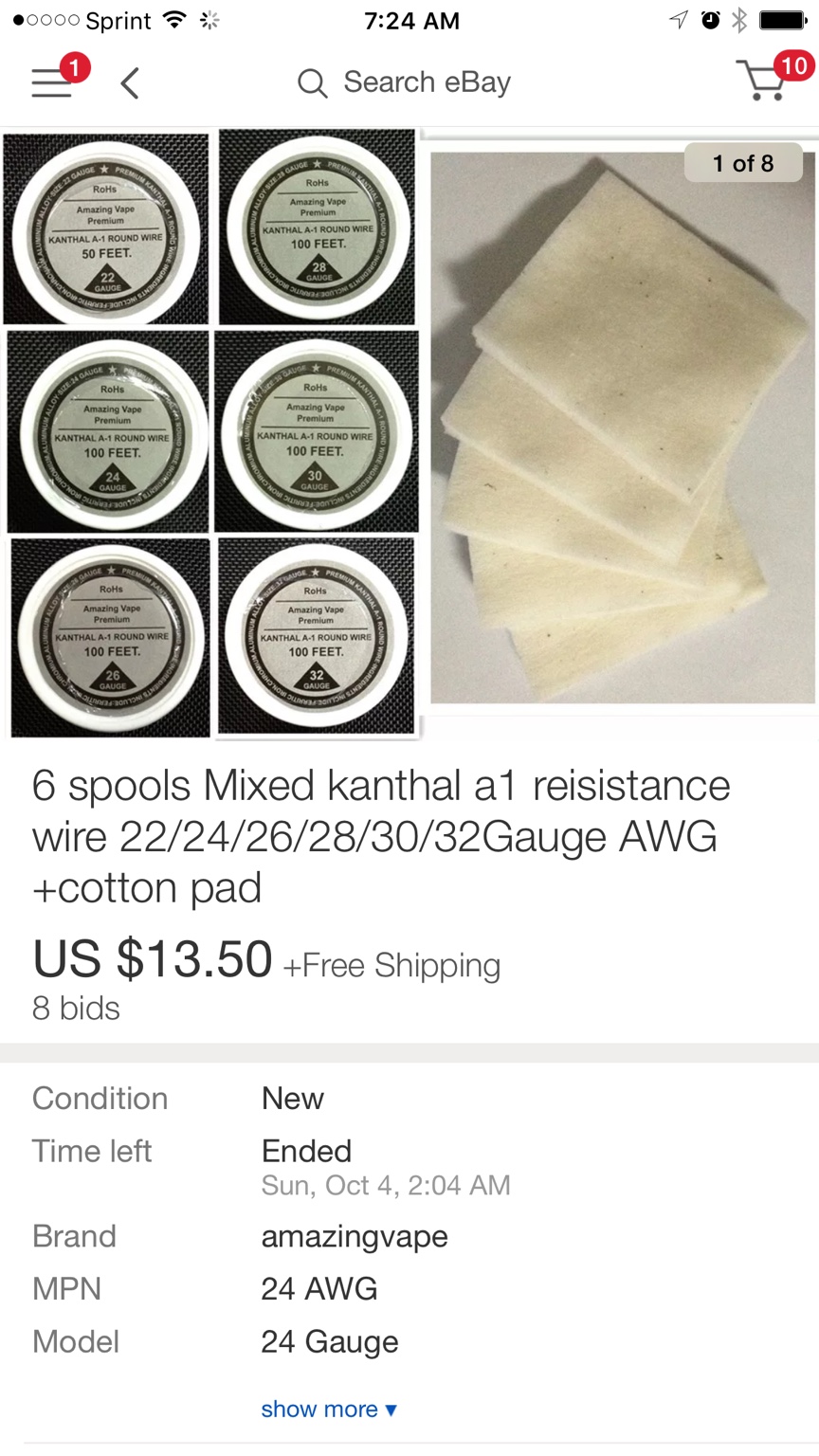819x1456 pixels.
Task: Tap the Search eBay field
Action: [406, 83]
